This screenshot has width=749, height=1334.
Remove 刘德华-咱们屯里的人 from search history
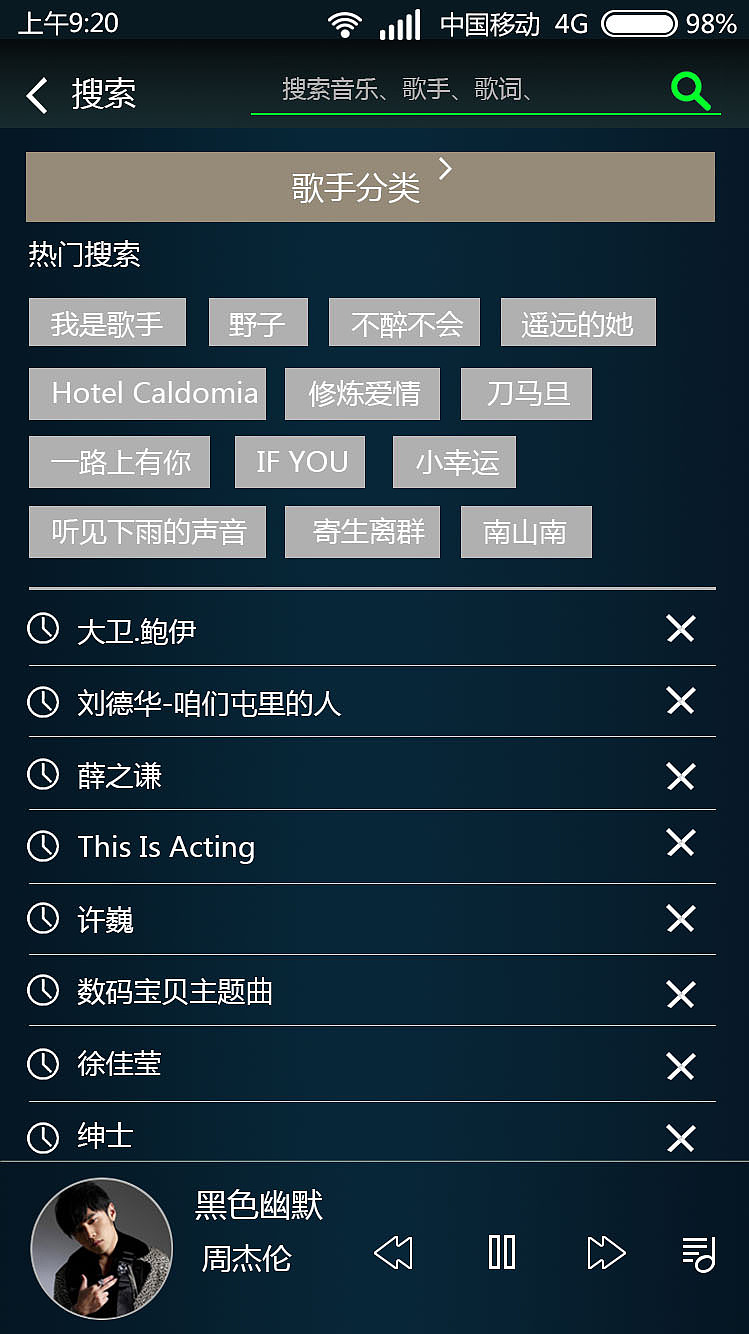pos(680,701)
